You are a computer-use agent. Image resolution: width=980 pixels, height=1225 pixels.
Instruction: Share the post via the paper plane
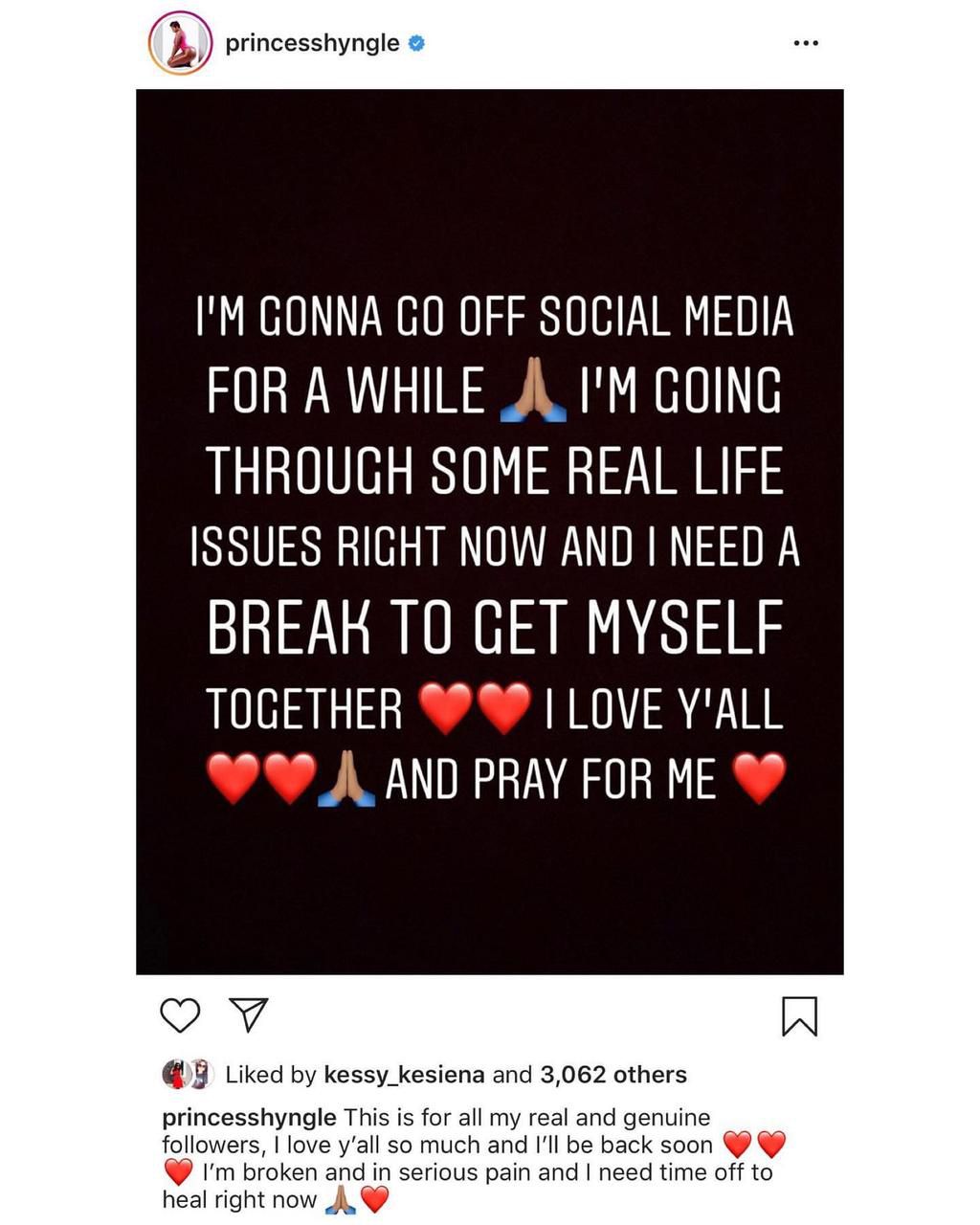249,1015
